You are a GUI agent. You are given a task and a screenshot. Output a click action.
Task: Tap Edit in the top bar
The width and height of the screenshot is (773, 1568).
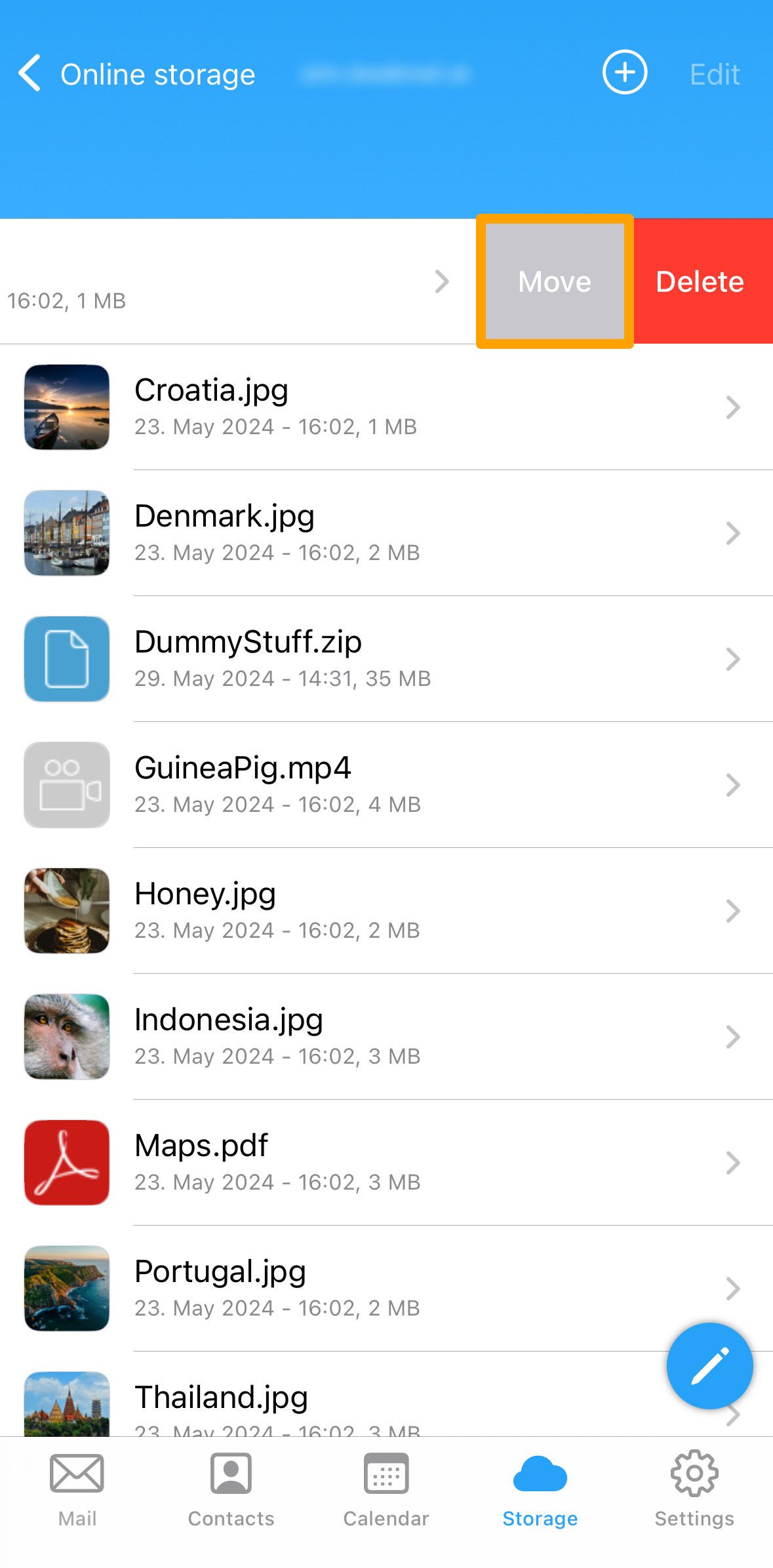click(x=715, y=74)
